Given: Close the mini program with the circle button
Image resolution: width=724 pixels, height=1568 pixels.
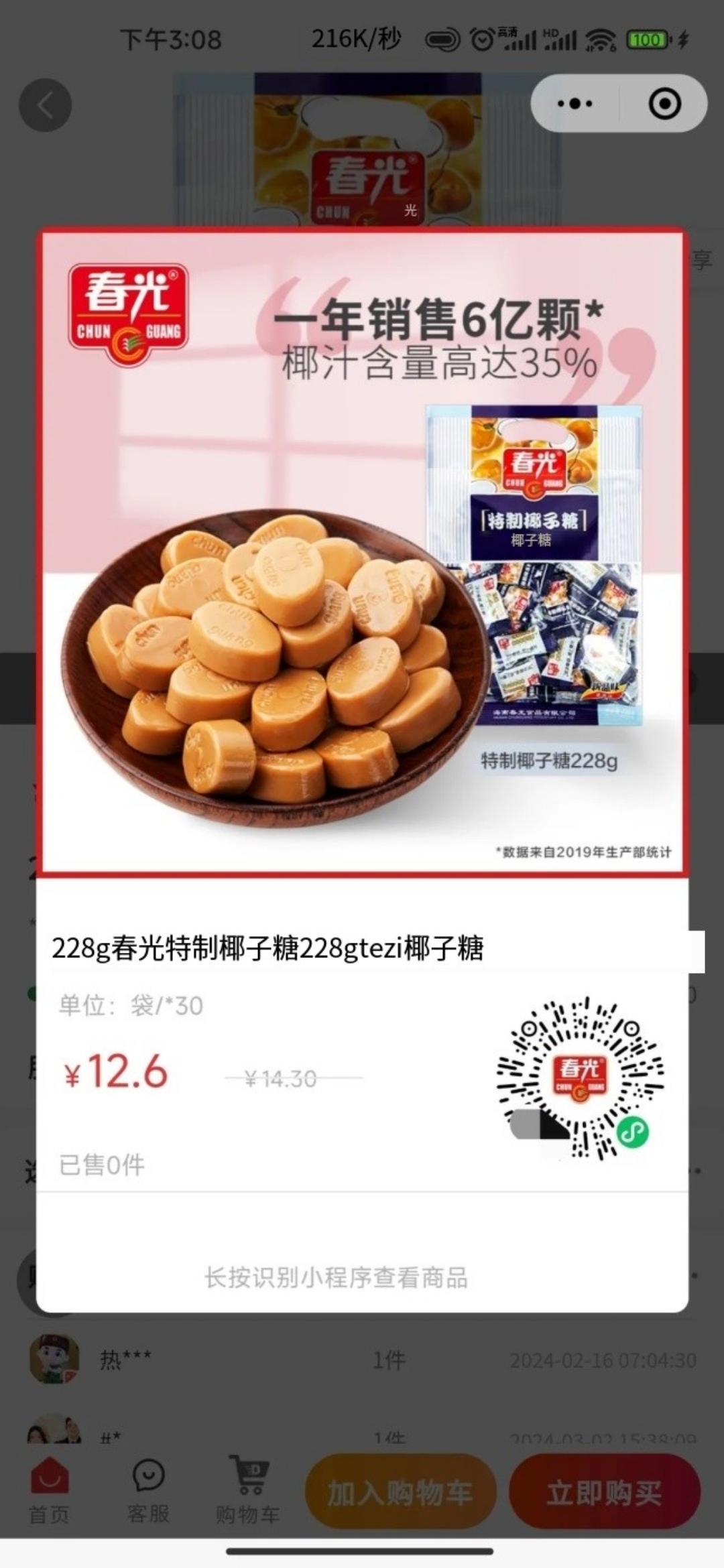Looking at the screenshot, I should click(664, 104).
